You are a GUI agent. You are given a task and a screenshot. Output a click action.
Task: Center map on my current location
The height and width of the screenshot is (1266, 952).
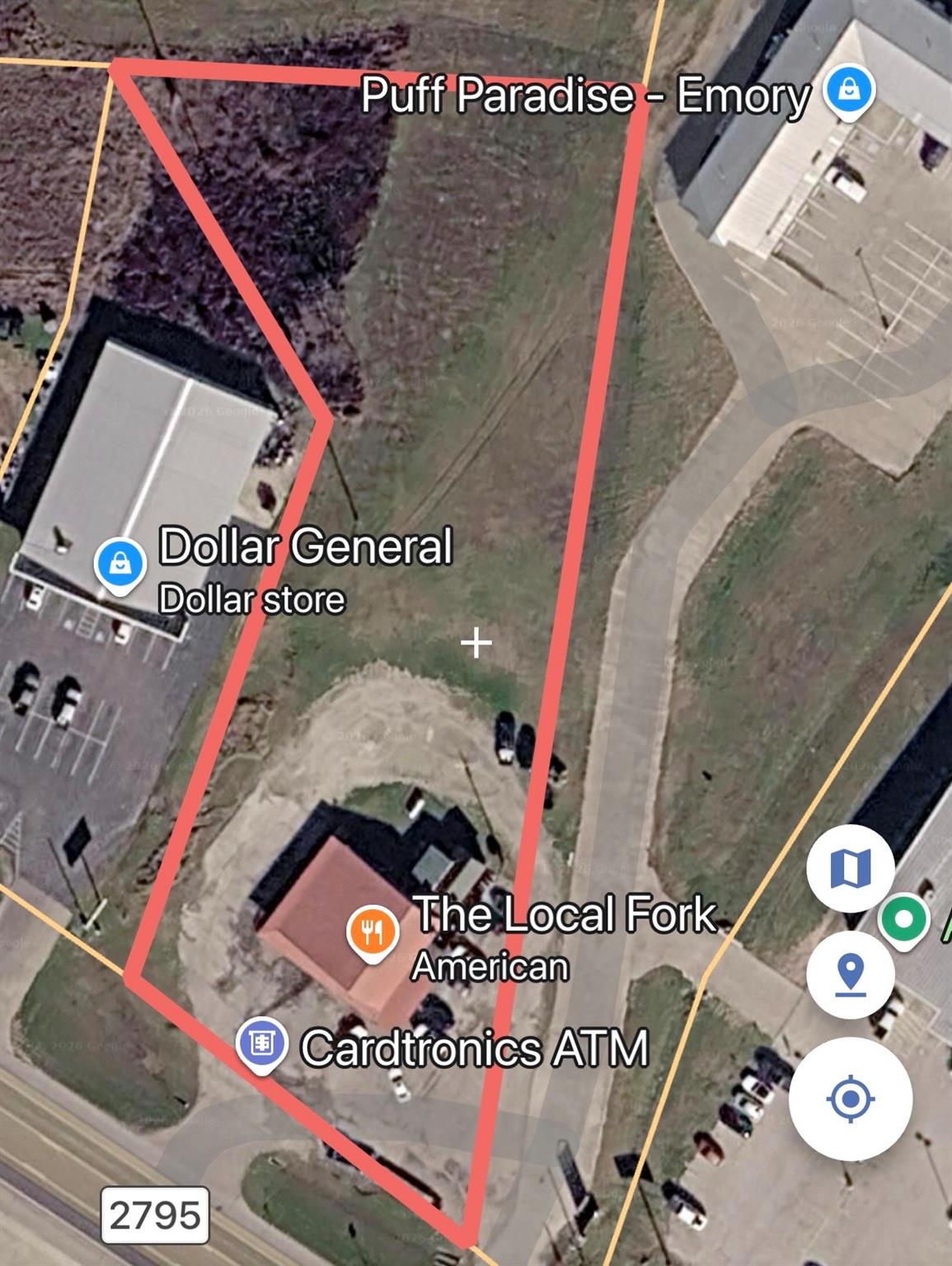850,1099
